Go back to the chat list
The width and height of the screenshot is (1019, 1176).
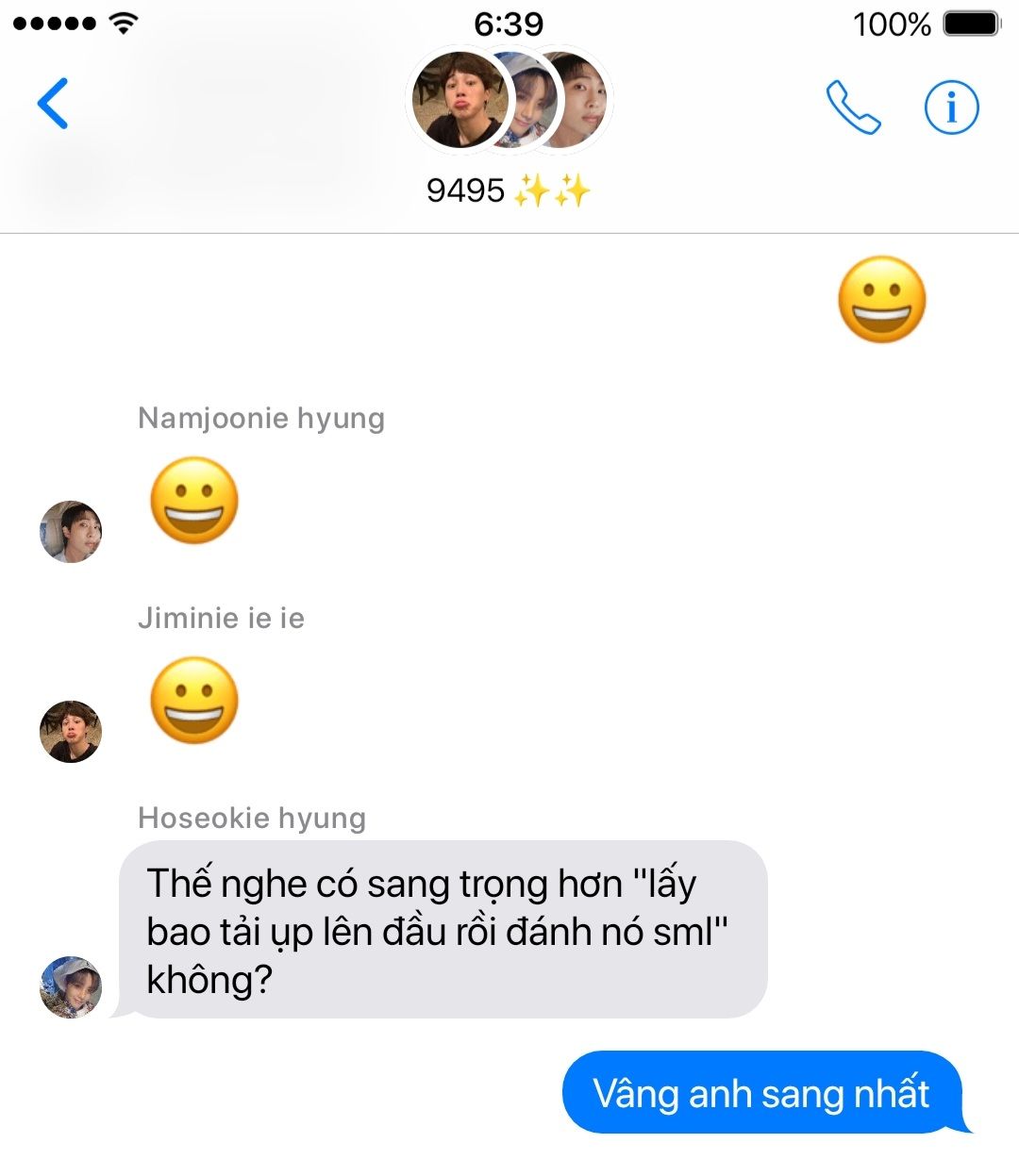pyautogui.click(x=53, y=104)
